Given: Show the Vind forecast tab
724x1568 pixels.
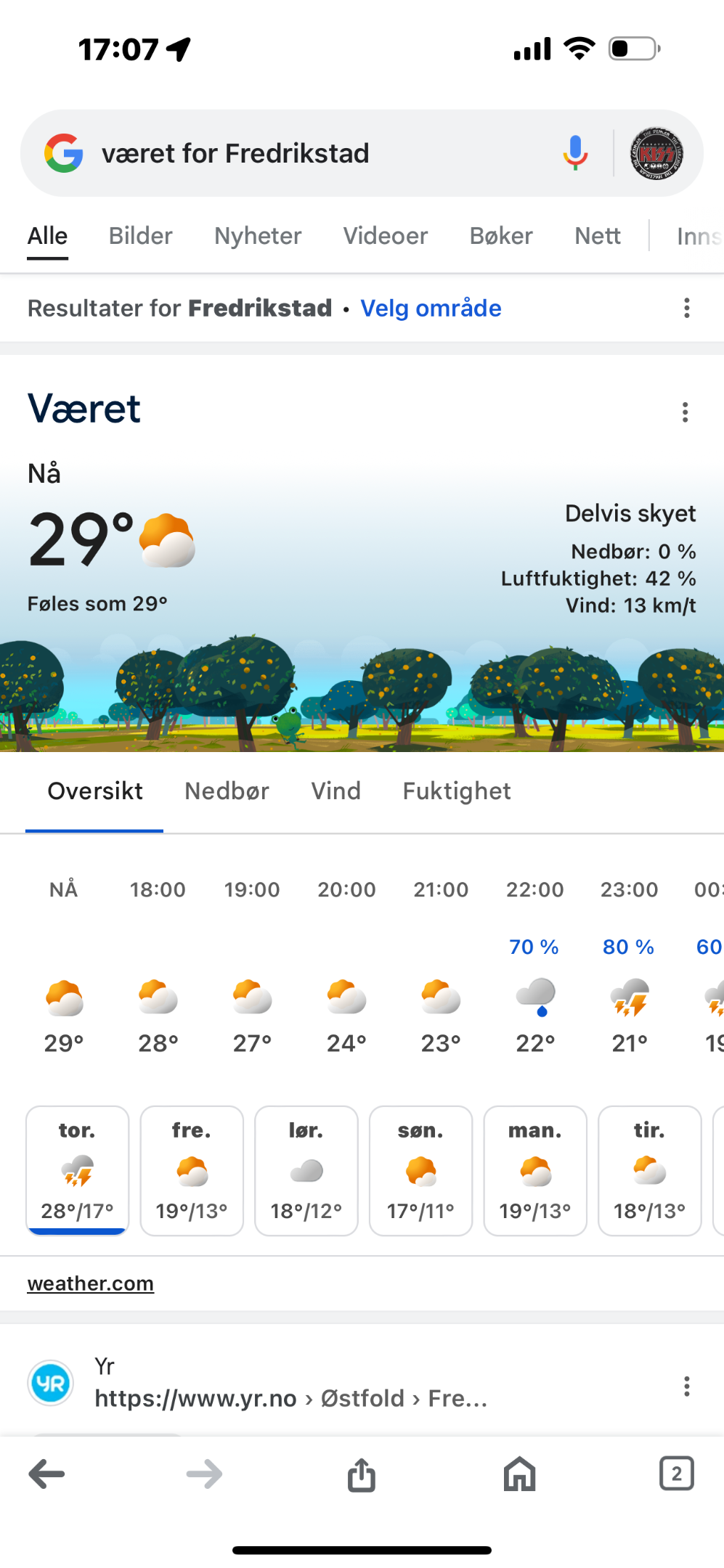Looking at the screenshot, I should point(335,791).
